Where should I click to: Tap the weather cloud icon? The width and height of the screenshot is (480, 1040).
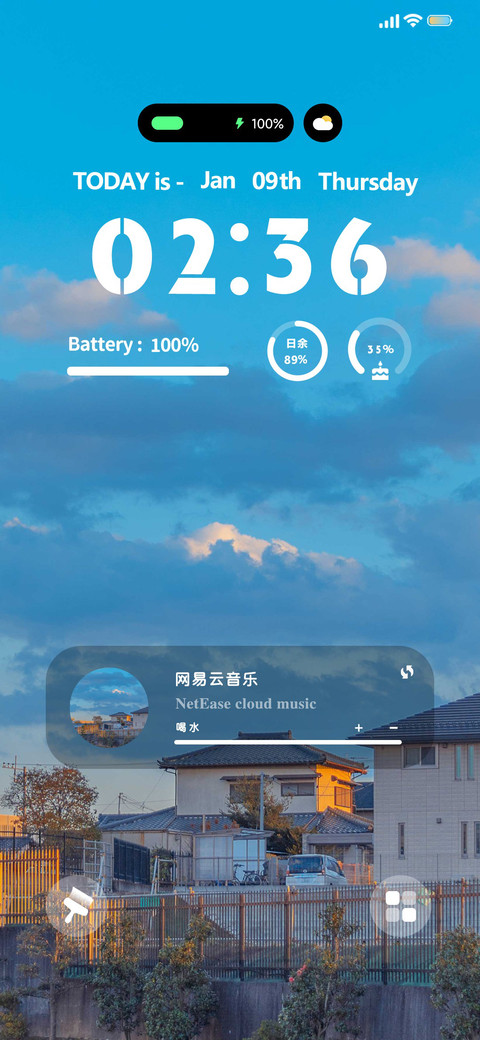(x=323, y=123)
